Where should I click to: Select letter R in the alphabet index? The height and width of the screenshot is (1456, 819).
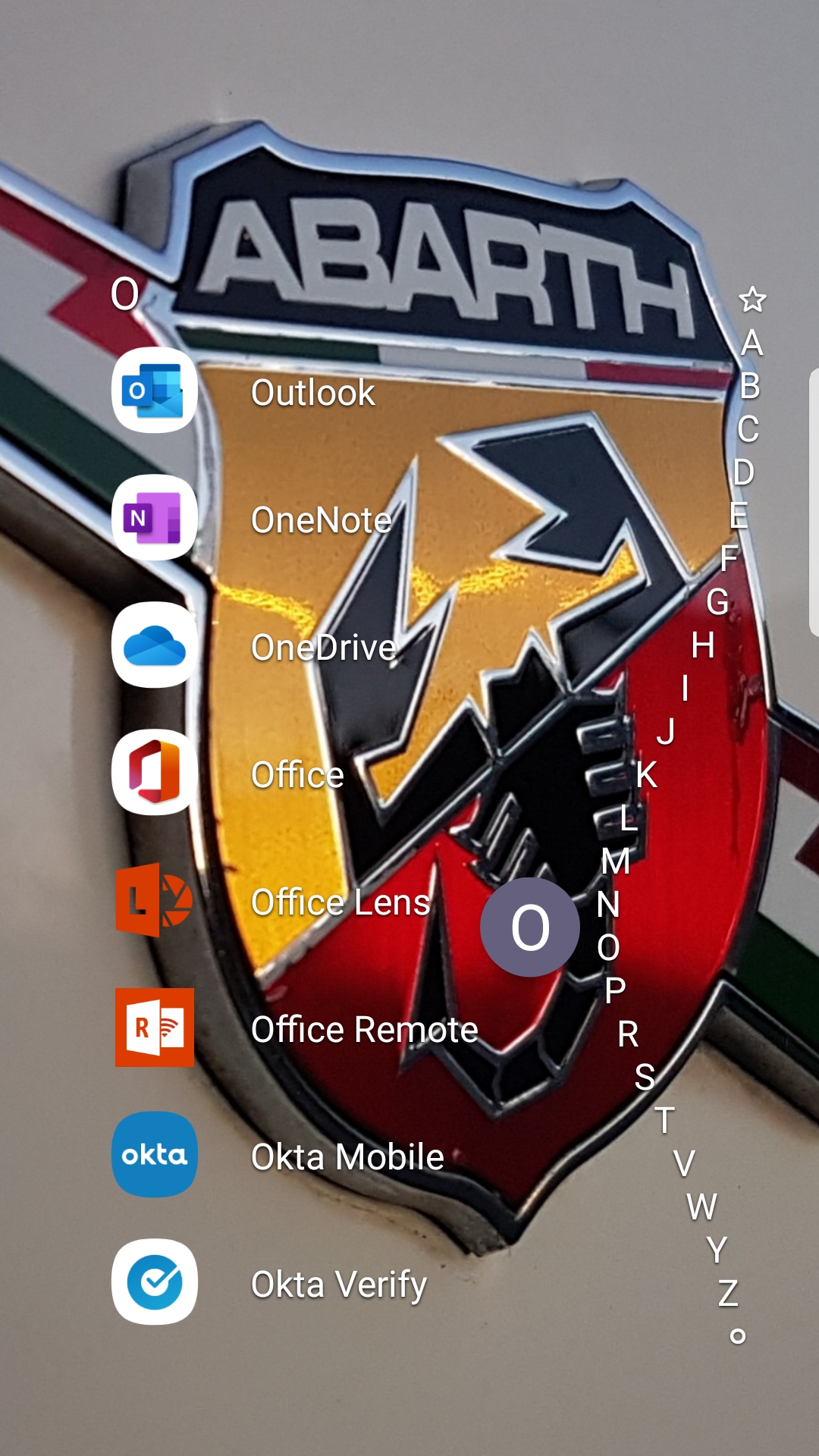click(x=628, y=1034)
